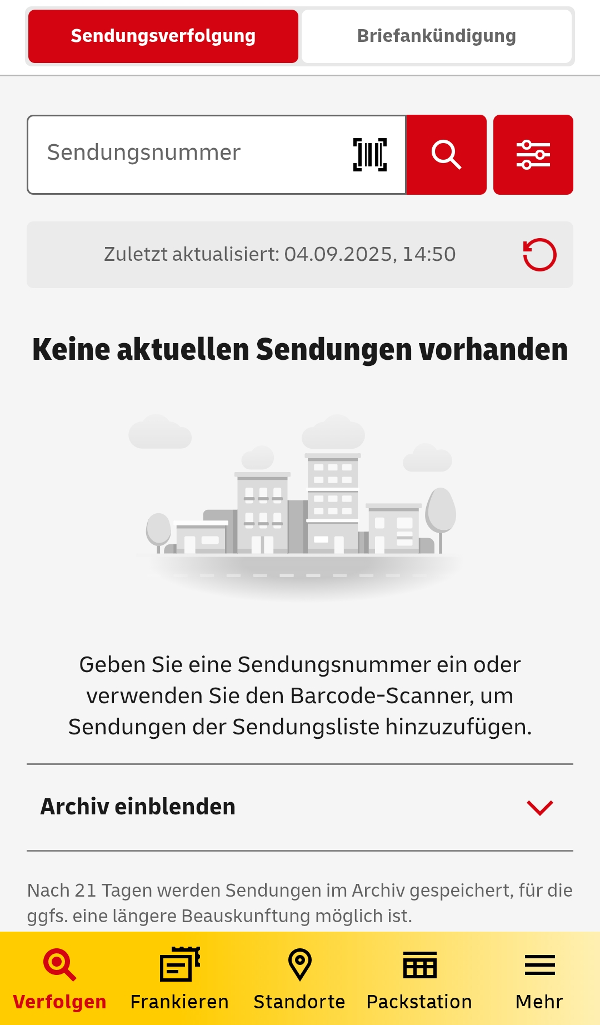
Task: Tap the Sendungsnummer input field
Action: coord(190,154)
